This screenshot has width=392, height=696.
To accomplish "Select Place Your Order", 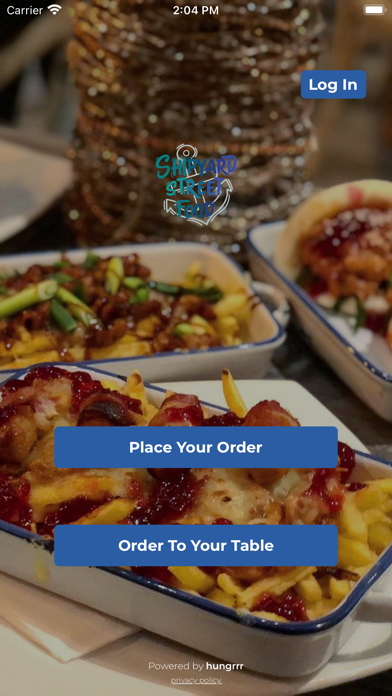I will [x=196, y=447].
